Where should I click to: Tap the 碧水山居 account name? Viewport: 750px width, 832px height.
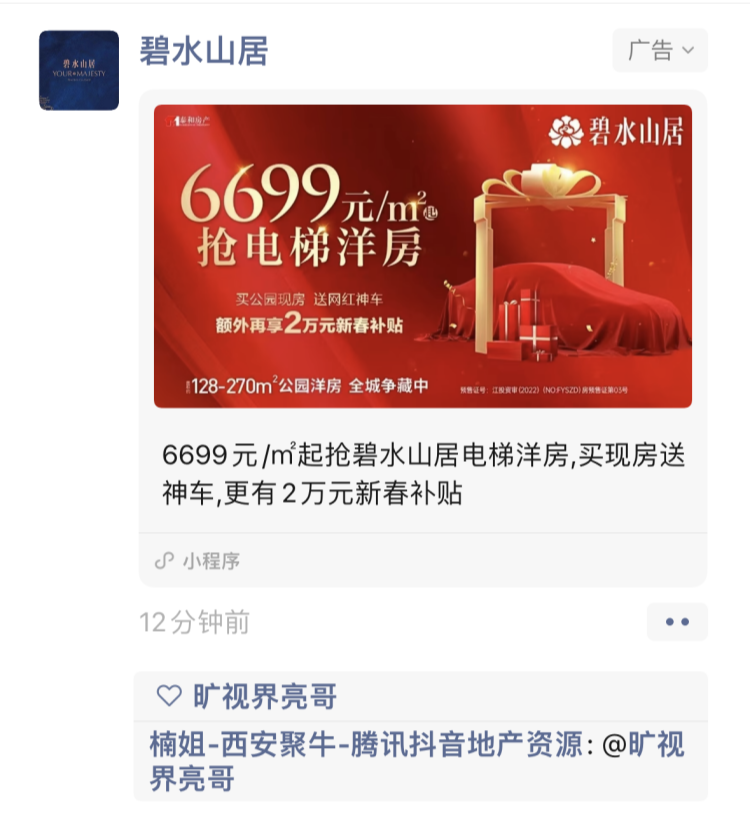(x=204, y=50)
